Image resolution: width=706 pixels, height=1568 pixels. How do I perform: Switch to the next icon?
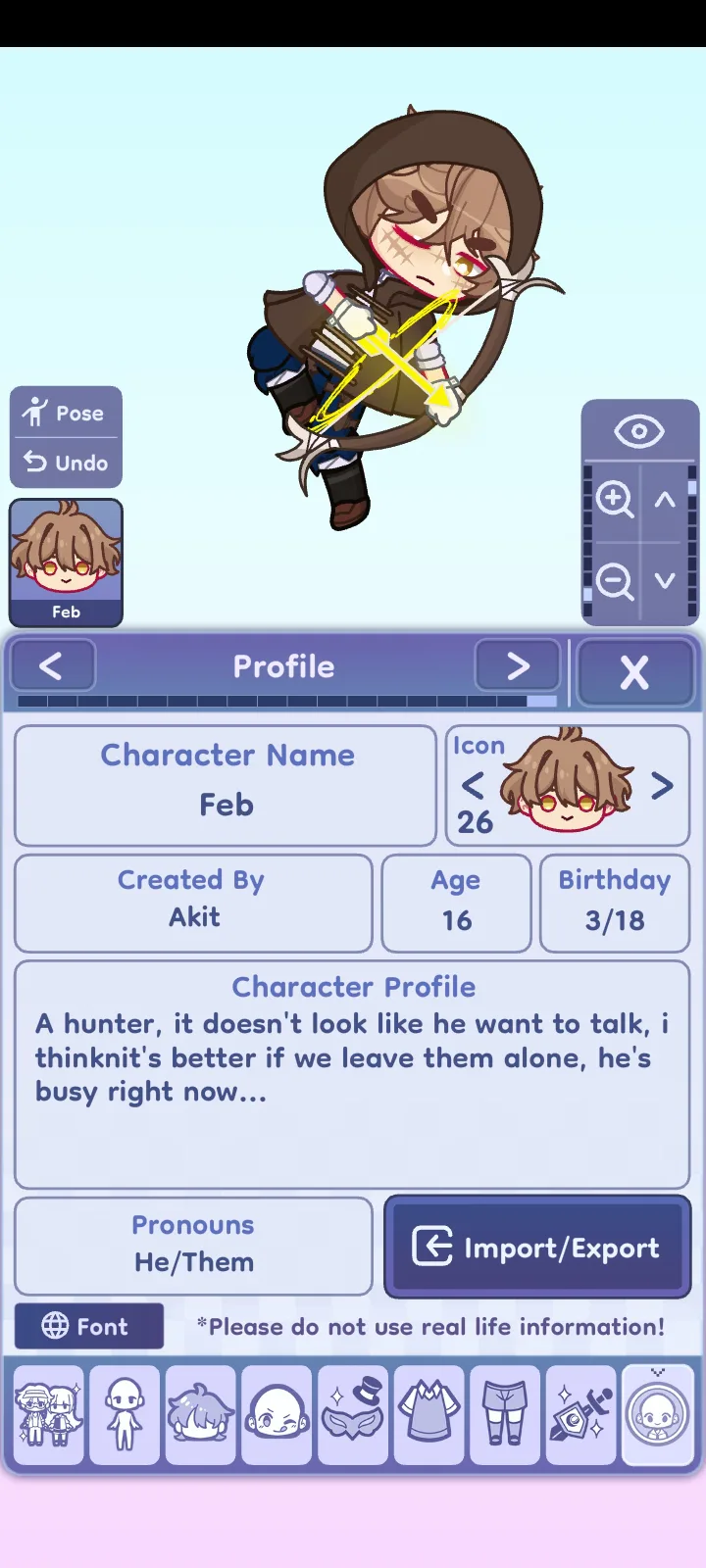[x=662, y=786]
